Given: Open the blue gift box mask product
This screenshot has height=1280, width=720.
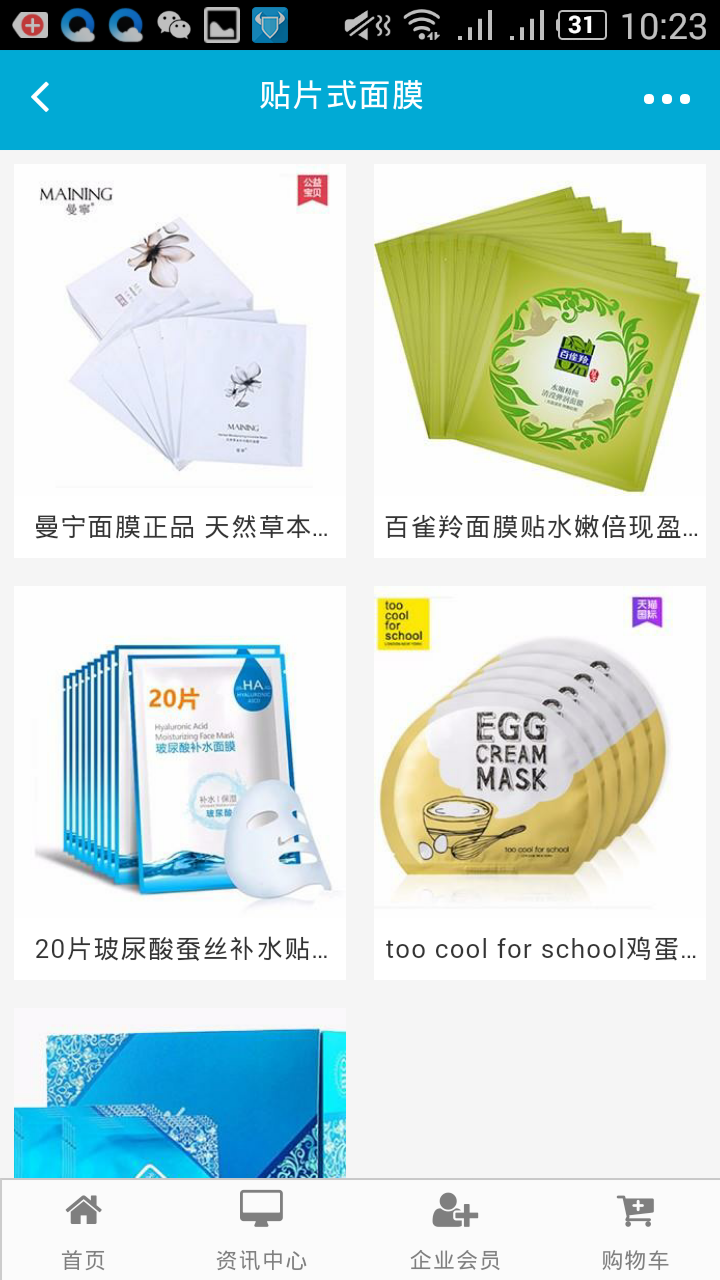Looking at the screenshot, I should (x=180, y=1095).
